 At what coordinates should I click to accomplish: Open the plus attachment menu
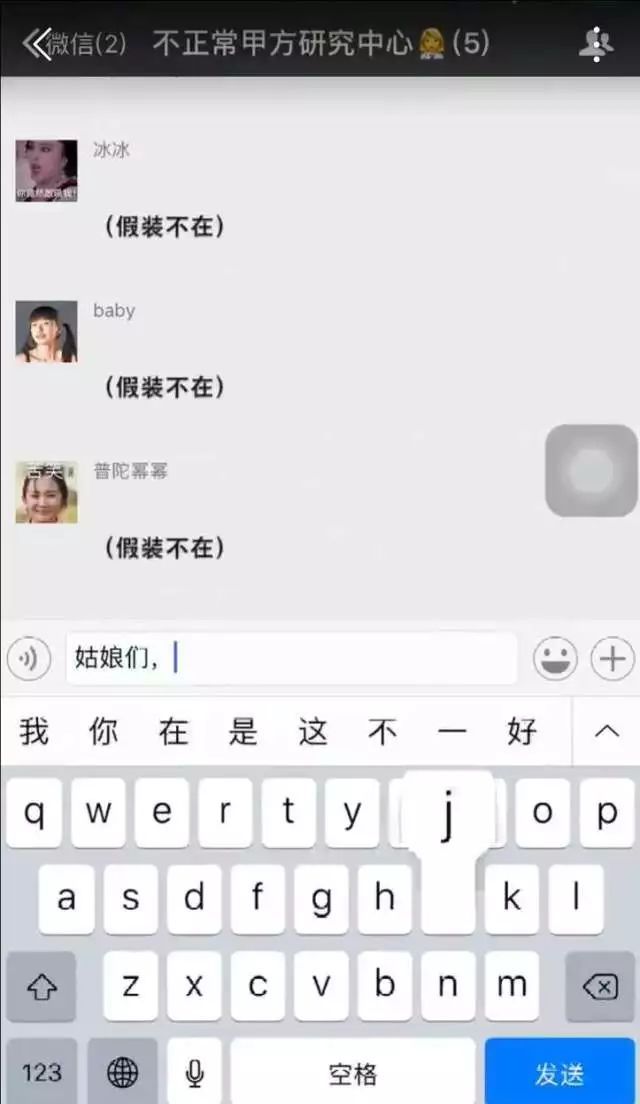pyautogui.click(x=612, y=659)
